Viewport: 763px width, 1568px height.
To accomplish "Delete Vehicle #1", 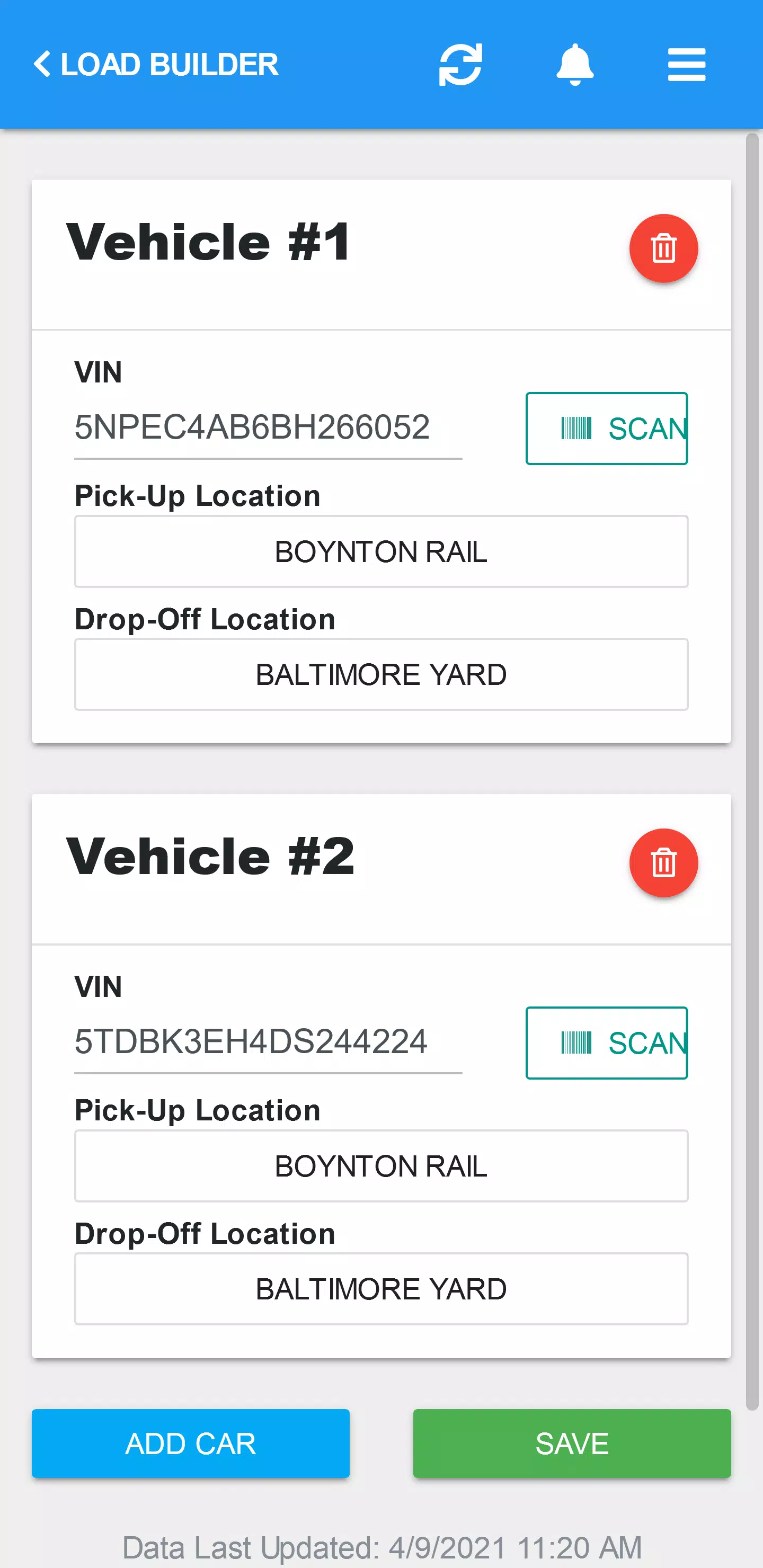I will point(663,248).
